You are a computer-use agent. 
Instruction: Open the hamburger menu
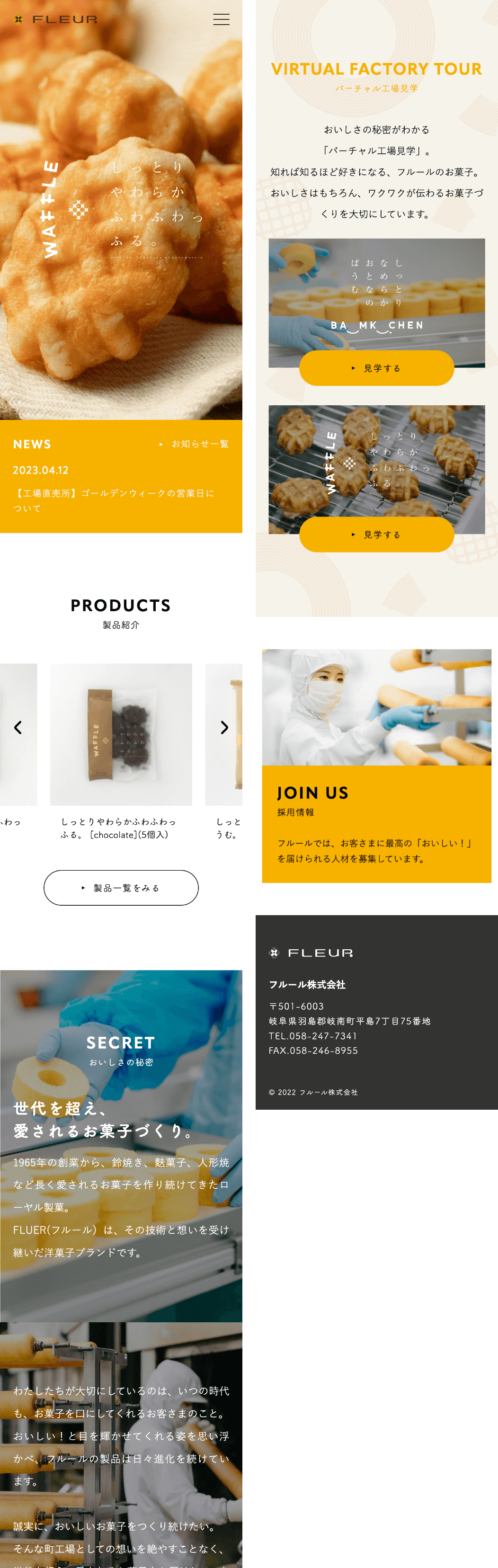221,19
